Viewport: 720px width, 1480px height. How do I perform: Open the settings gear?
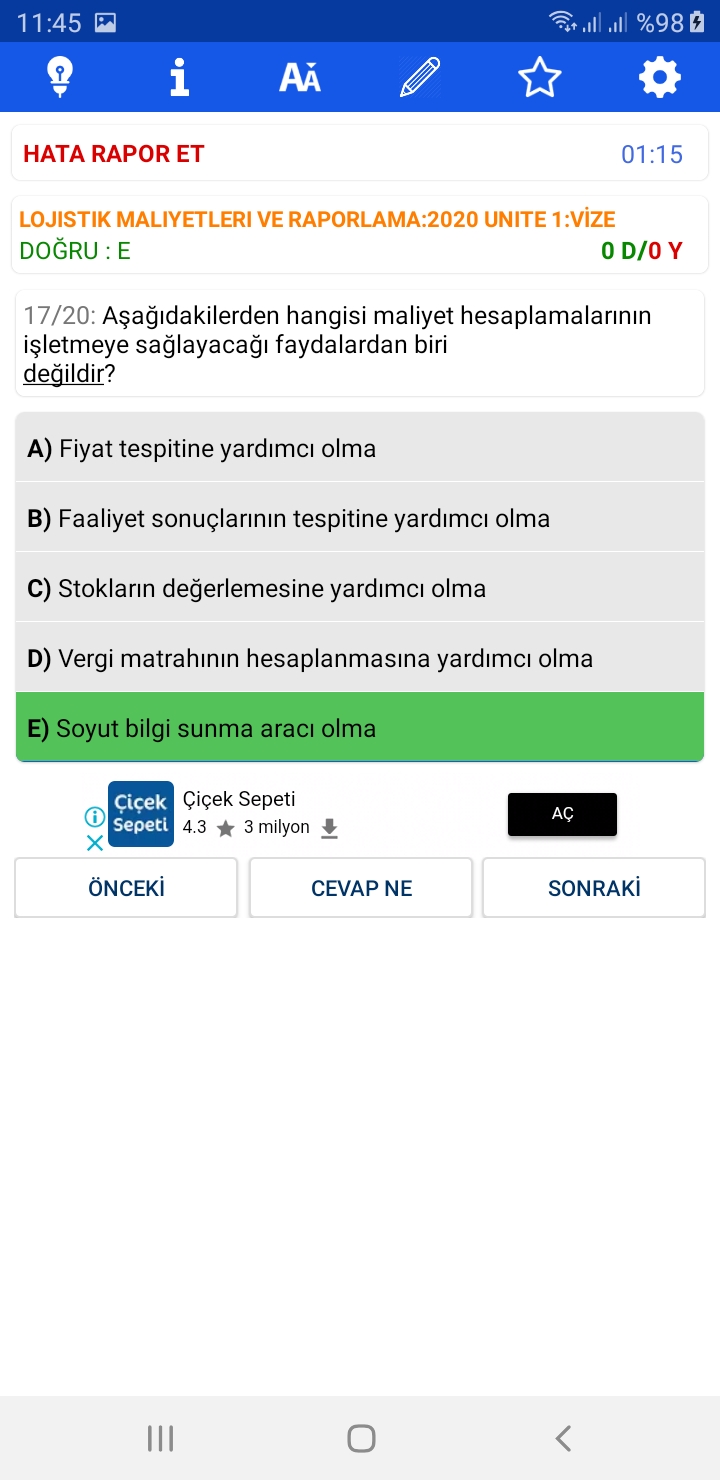660,77
